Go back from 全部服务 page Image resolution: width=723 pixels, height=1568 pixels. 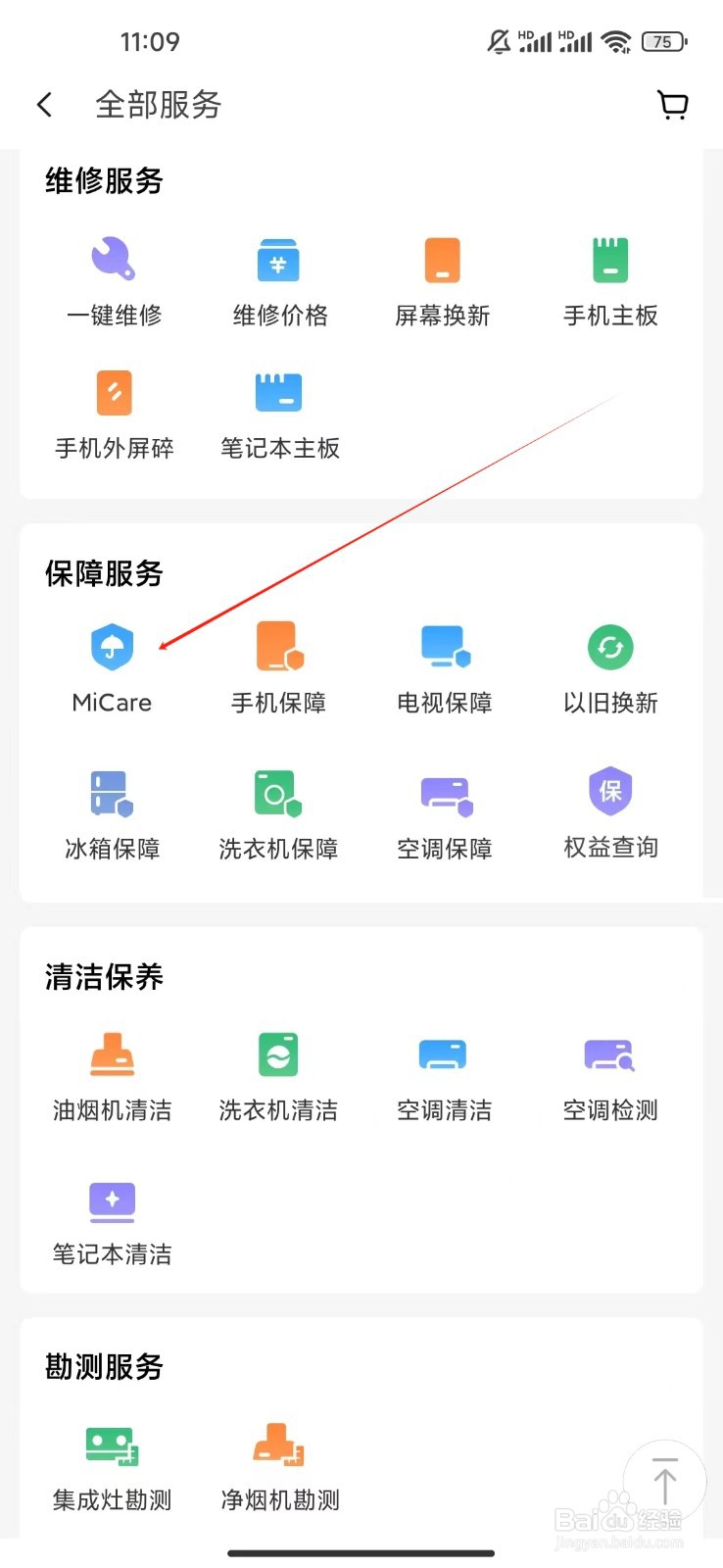click(45, 105)
